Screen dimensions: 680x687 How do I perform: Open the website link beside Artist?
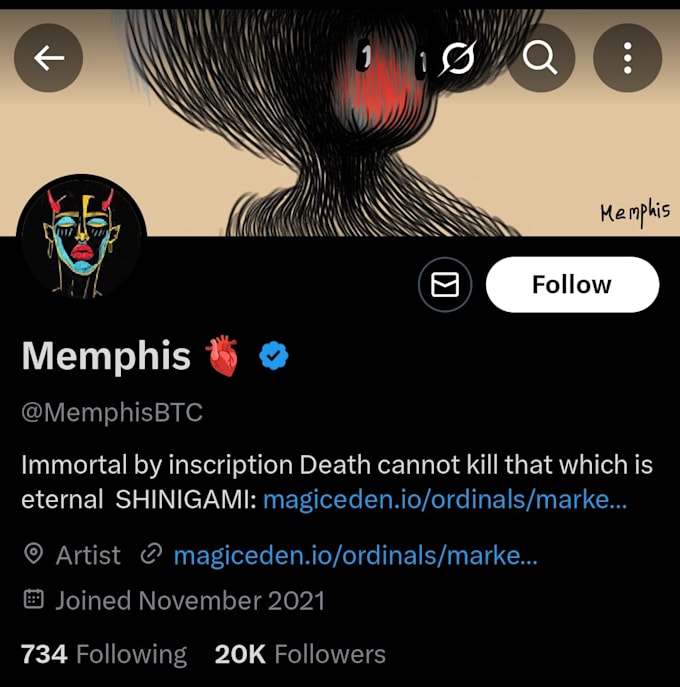[x=355, y=555]
